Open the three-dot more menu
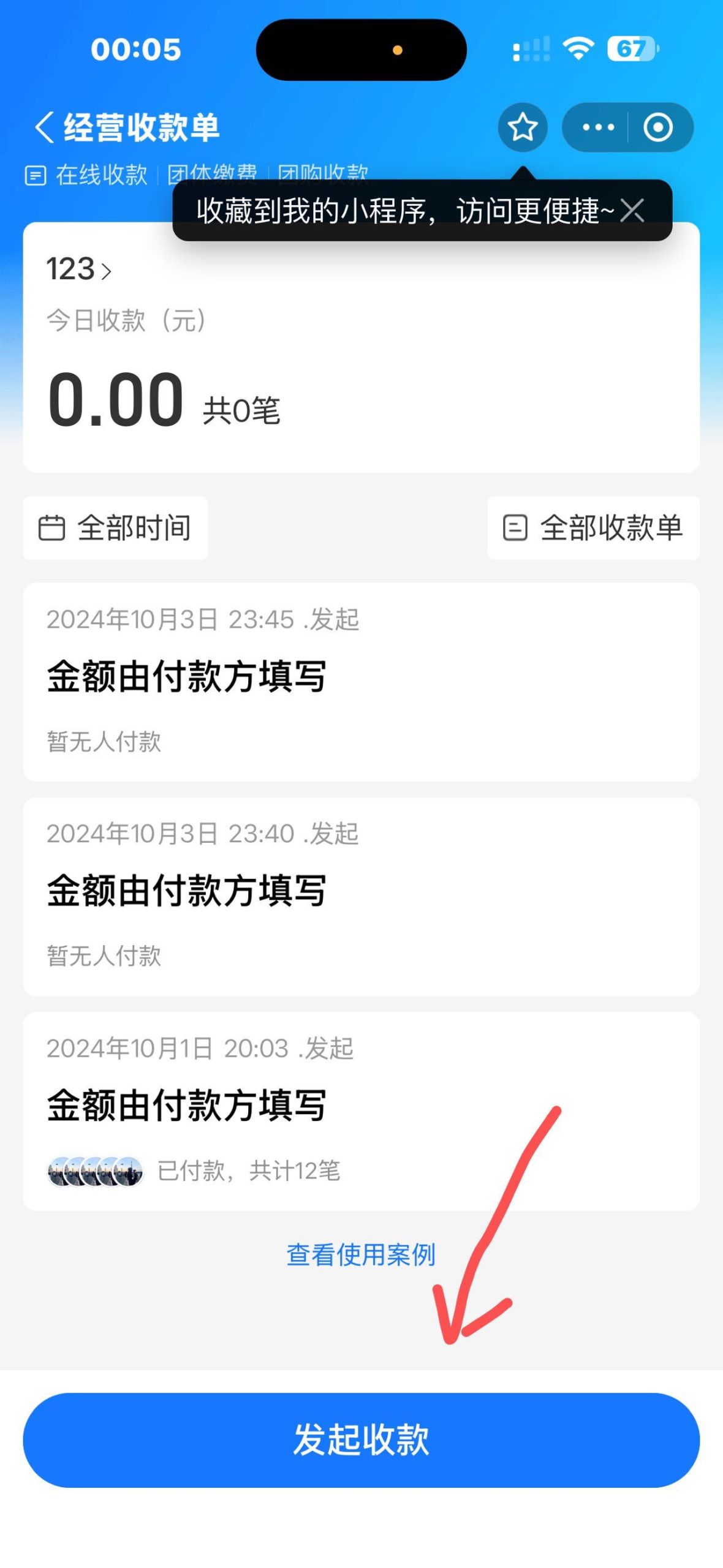Viewport: 723px width, 1568px height. (597, 127)
